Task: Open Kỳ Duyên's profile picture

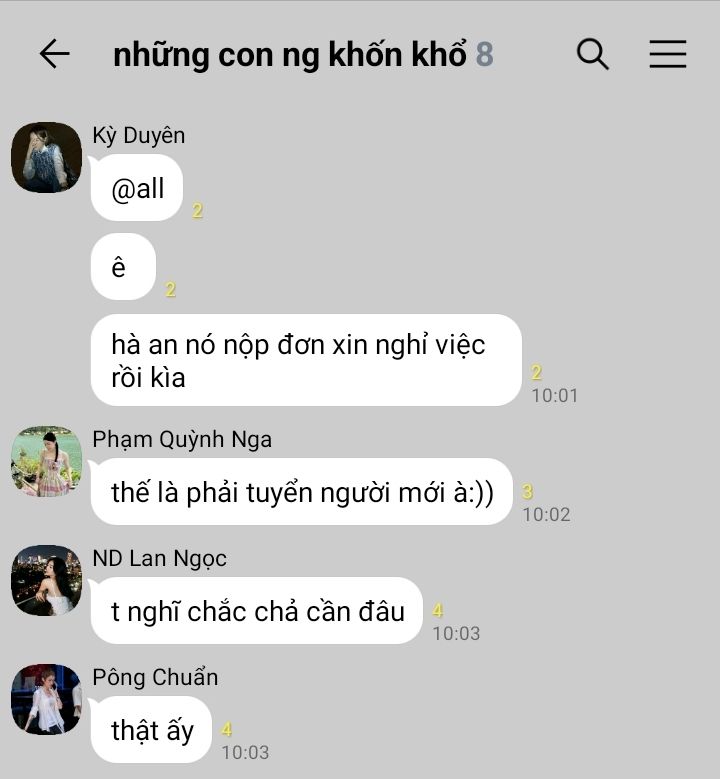Action: (x=47, y=157)
